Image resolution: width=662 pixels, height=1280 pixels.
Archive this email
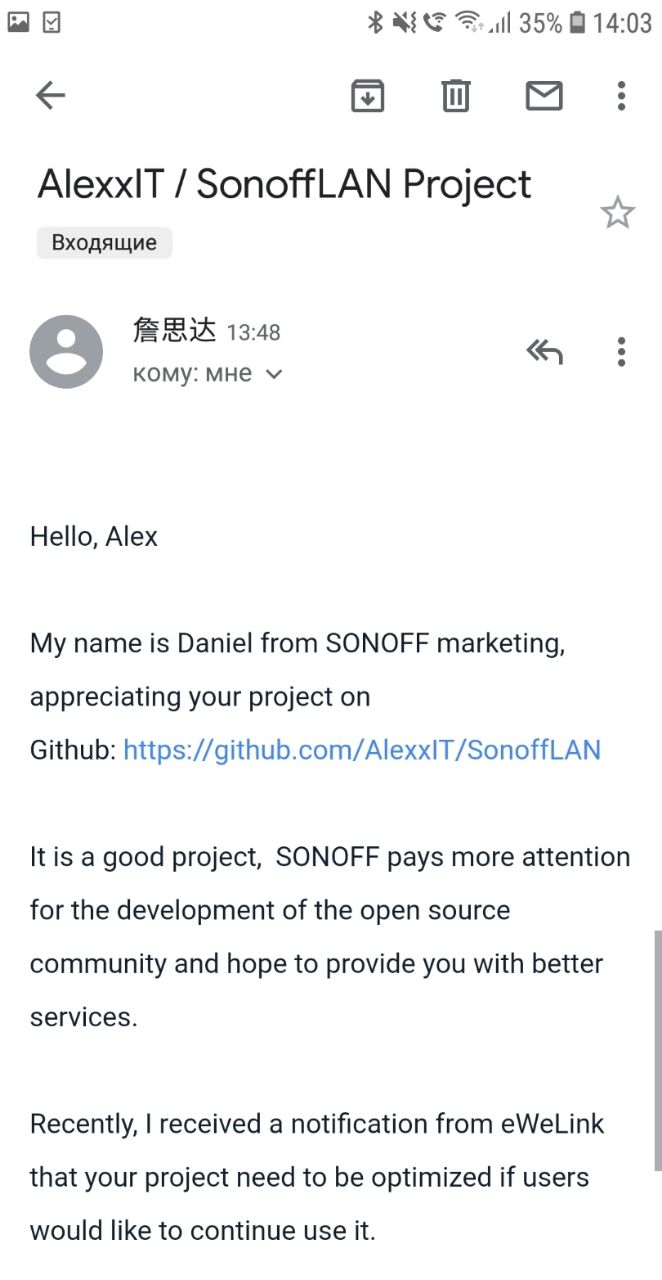[368, 96]
